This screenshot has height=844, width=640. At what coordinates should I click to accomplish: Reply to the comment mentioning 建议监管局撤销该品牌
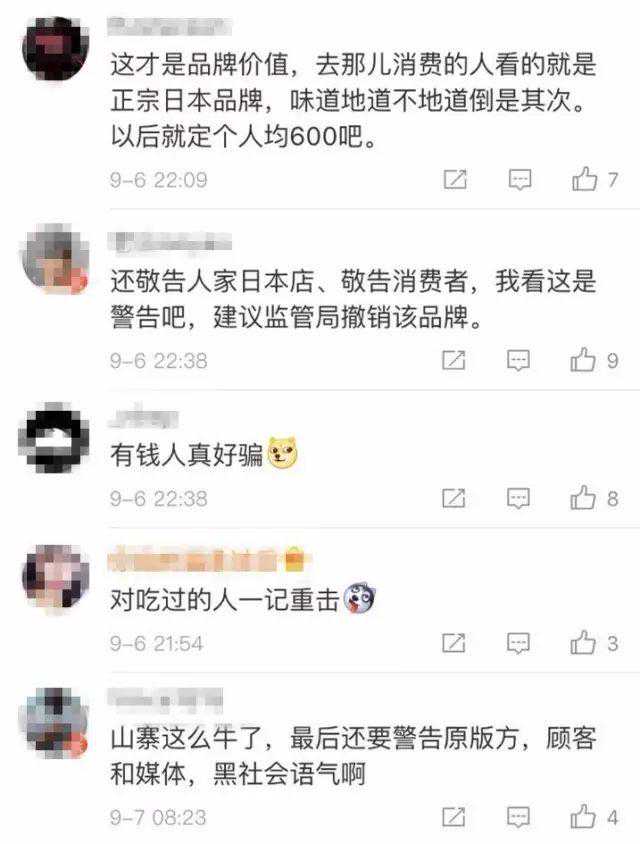(x=518, y=360)
